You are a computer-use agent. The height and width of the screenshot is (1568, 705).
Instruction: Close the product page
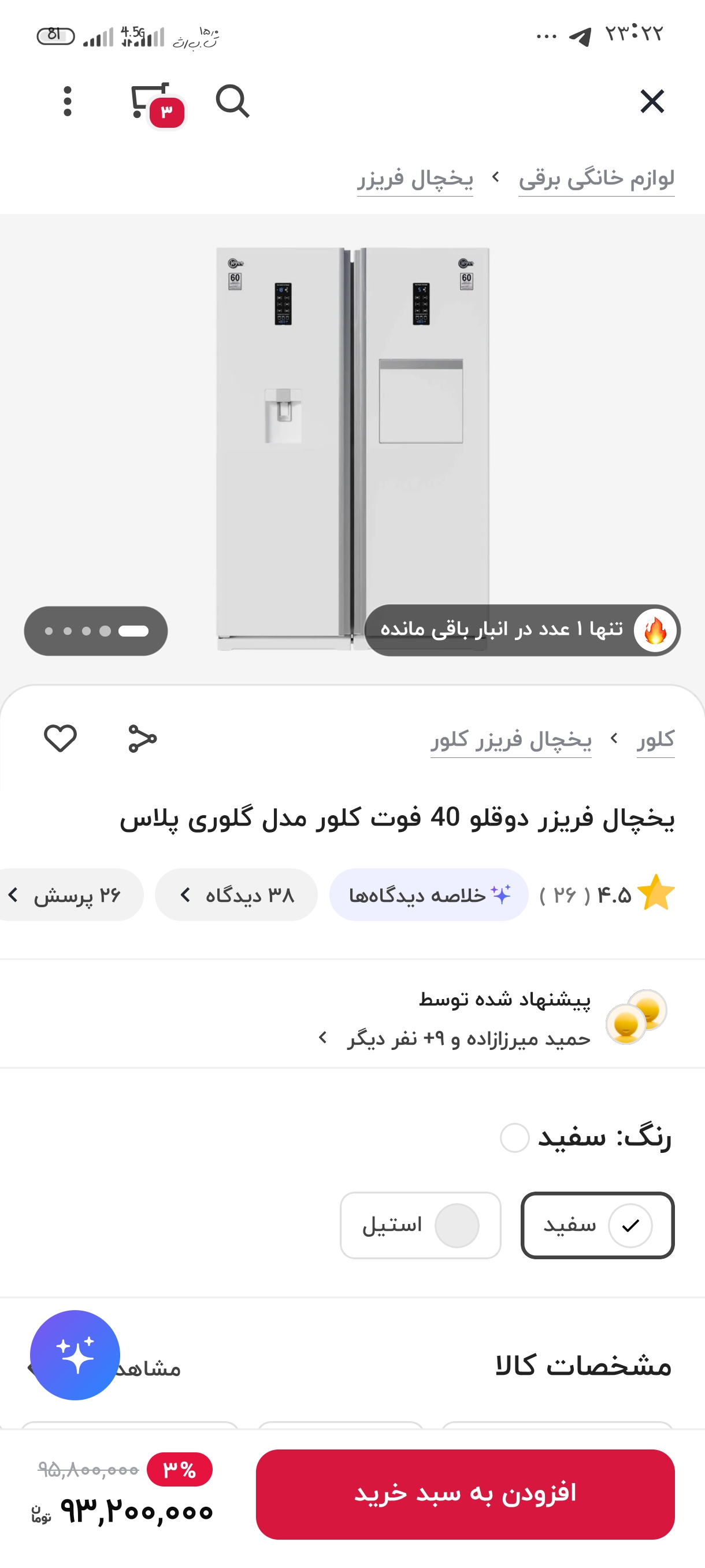pyautogui.click(x=651, y=101)
